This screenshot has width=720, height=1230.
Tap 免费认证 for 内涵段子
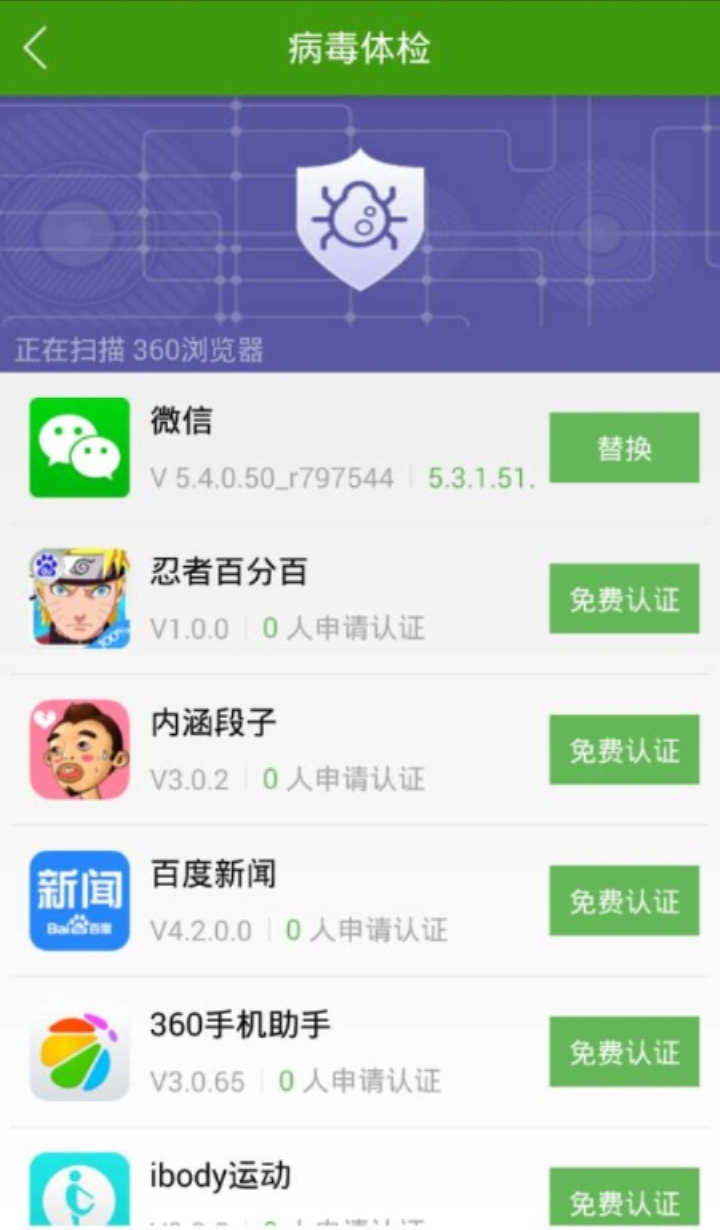624,750
